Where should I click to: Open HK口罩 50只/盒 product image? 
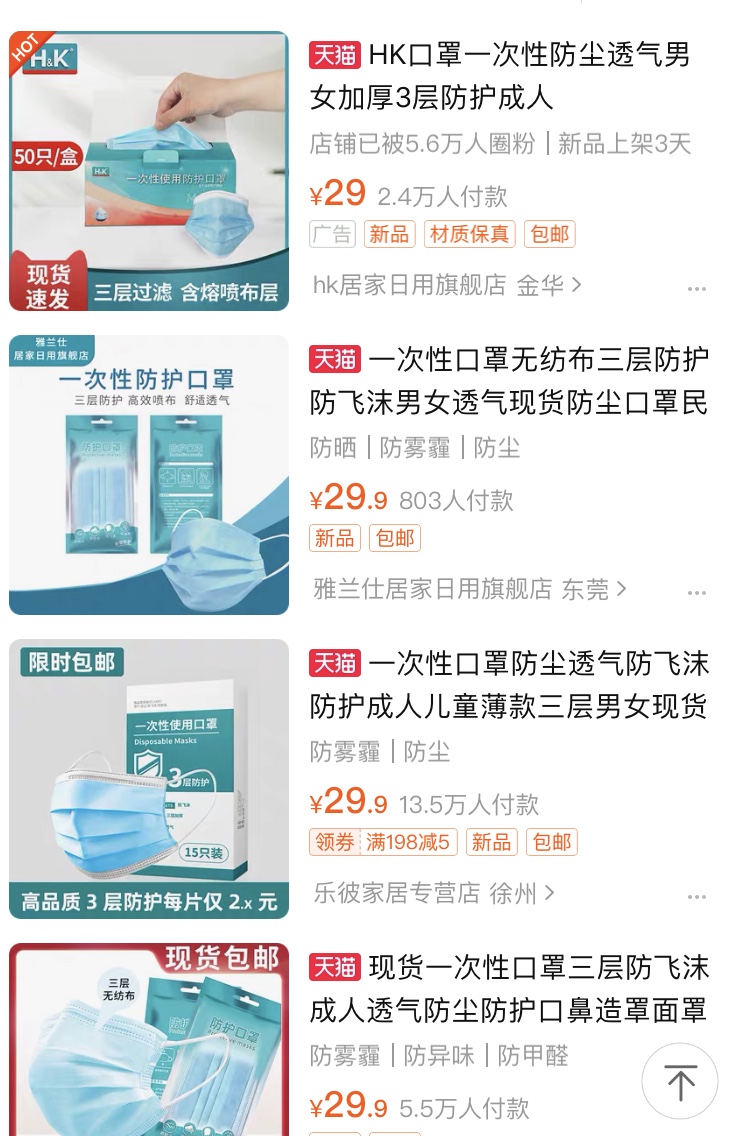[148, 171]
